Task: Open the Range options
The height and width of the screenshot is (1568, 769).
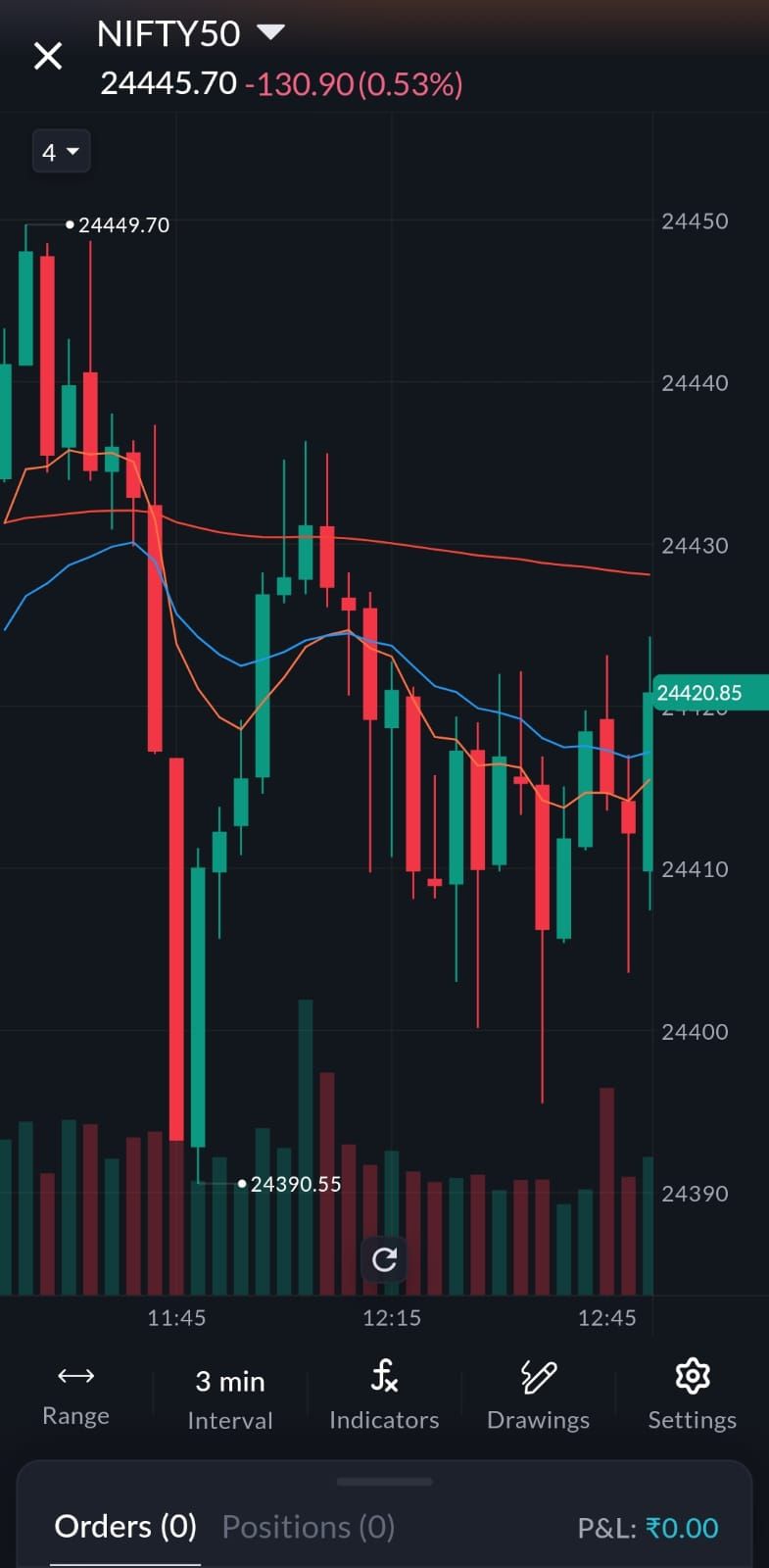Action: tap(75, 1395)
